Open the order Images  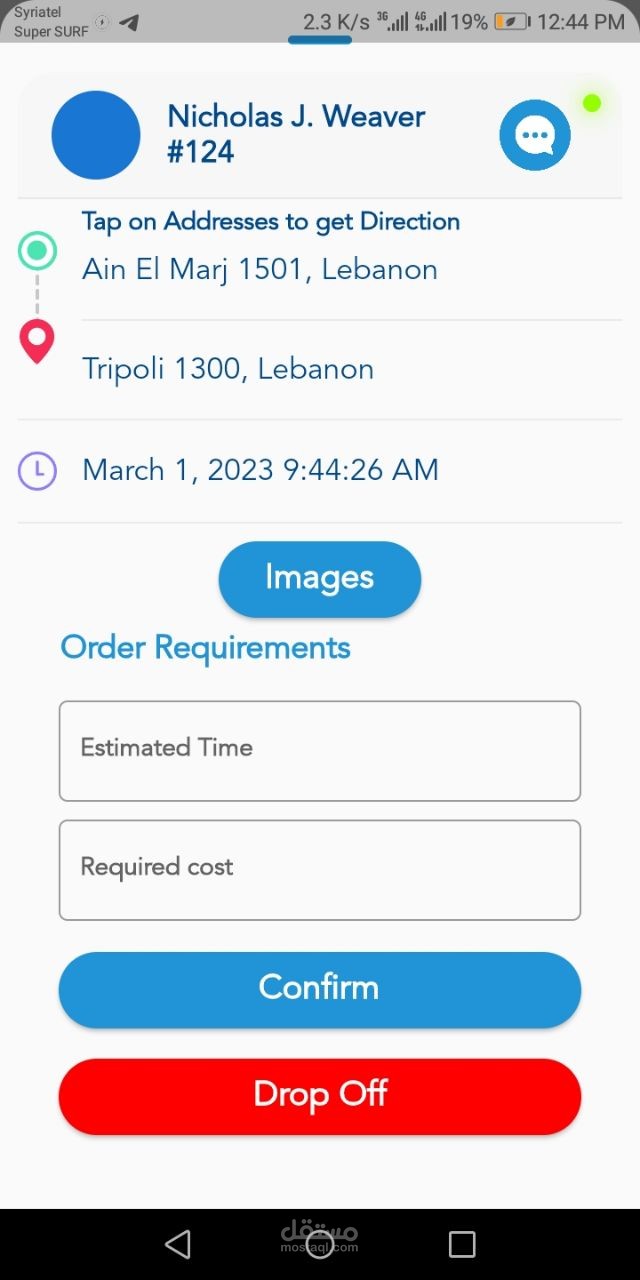click(x=320, y=578)
